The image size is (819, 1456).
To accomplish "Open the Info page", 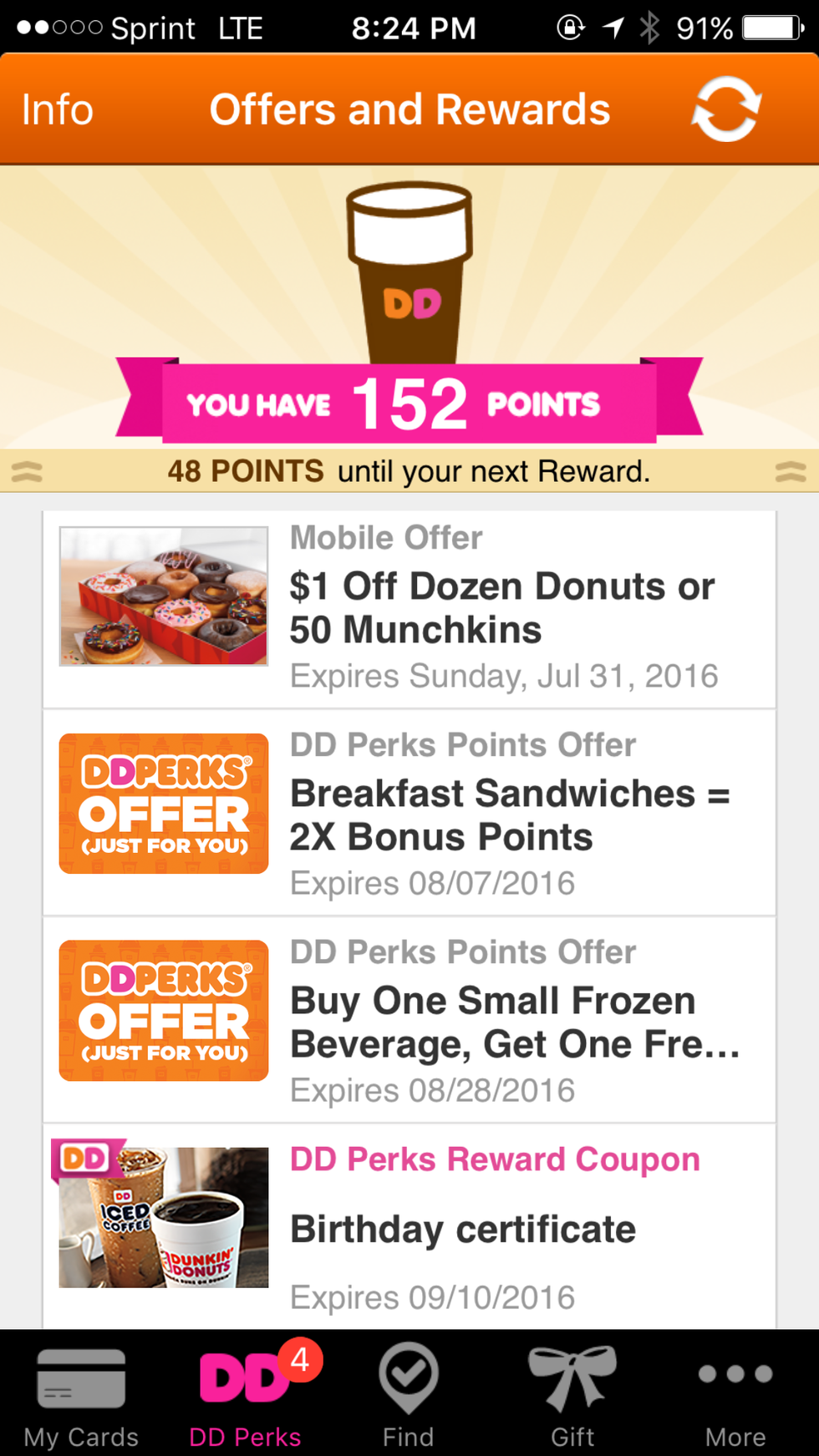I will [x=57, y=109].
